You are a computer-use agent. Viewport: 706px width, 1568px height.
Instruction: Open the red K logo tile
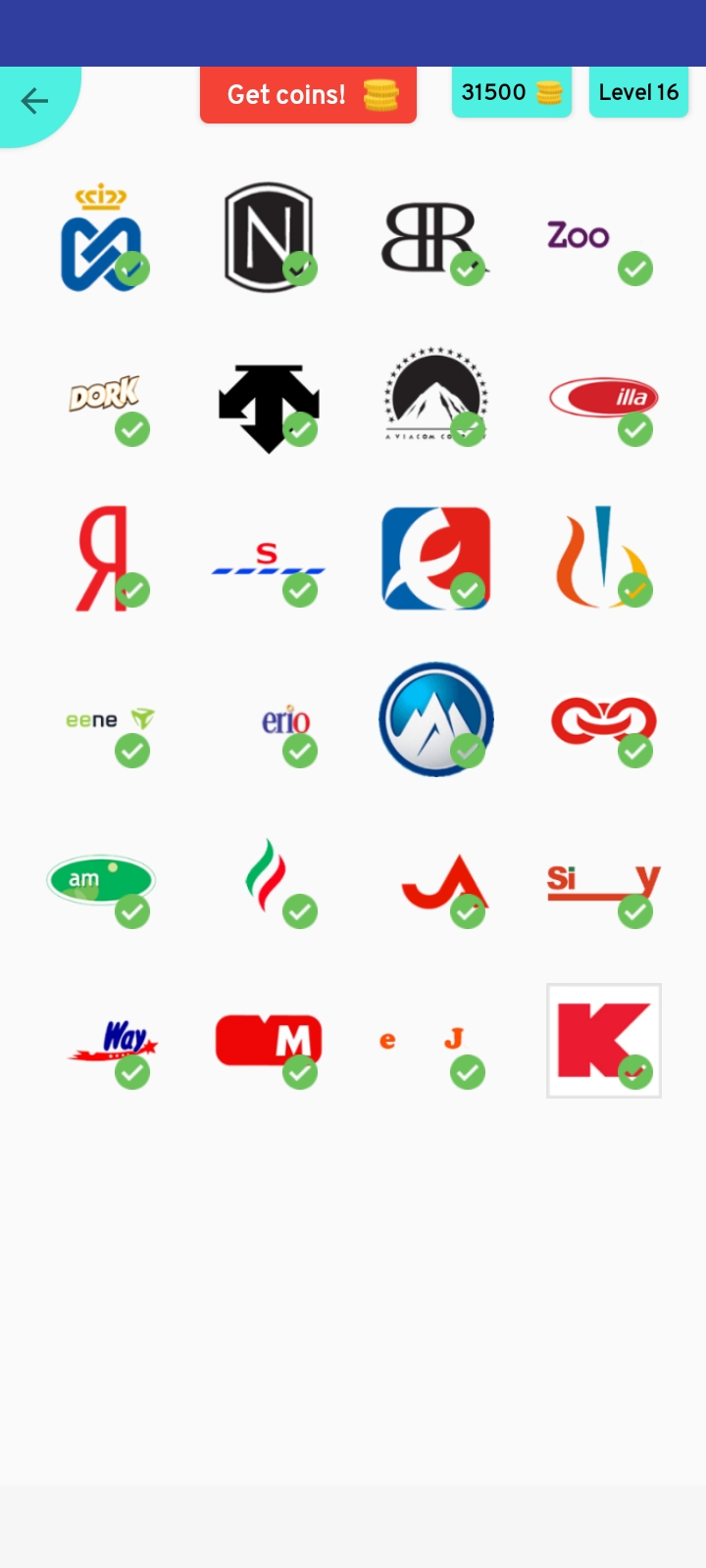[603, 1041]
